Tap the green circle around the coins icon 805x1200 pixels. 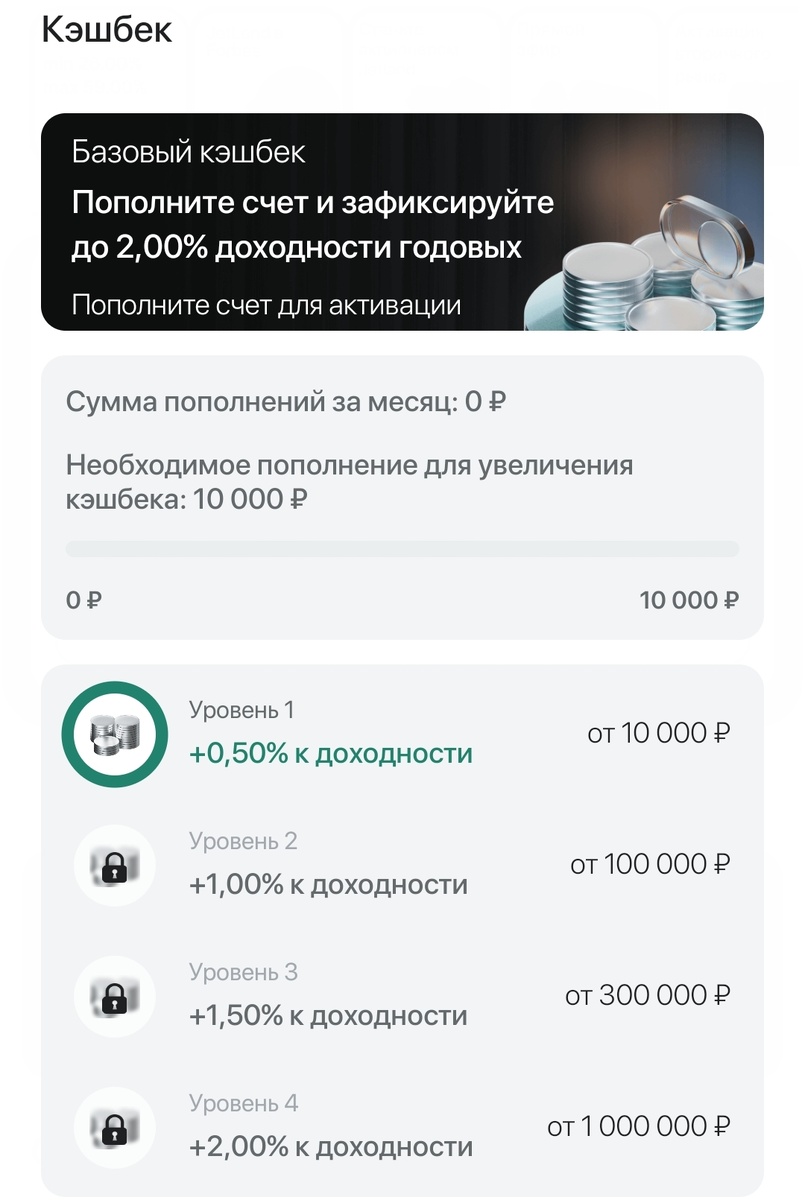tap(114, 733)
